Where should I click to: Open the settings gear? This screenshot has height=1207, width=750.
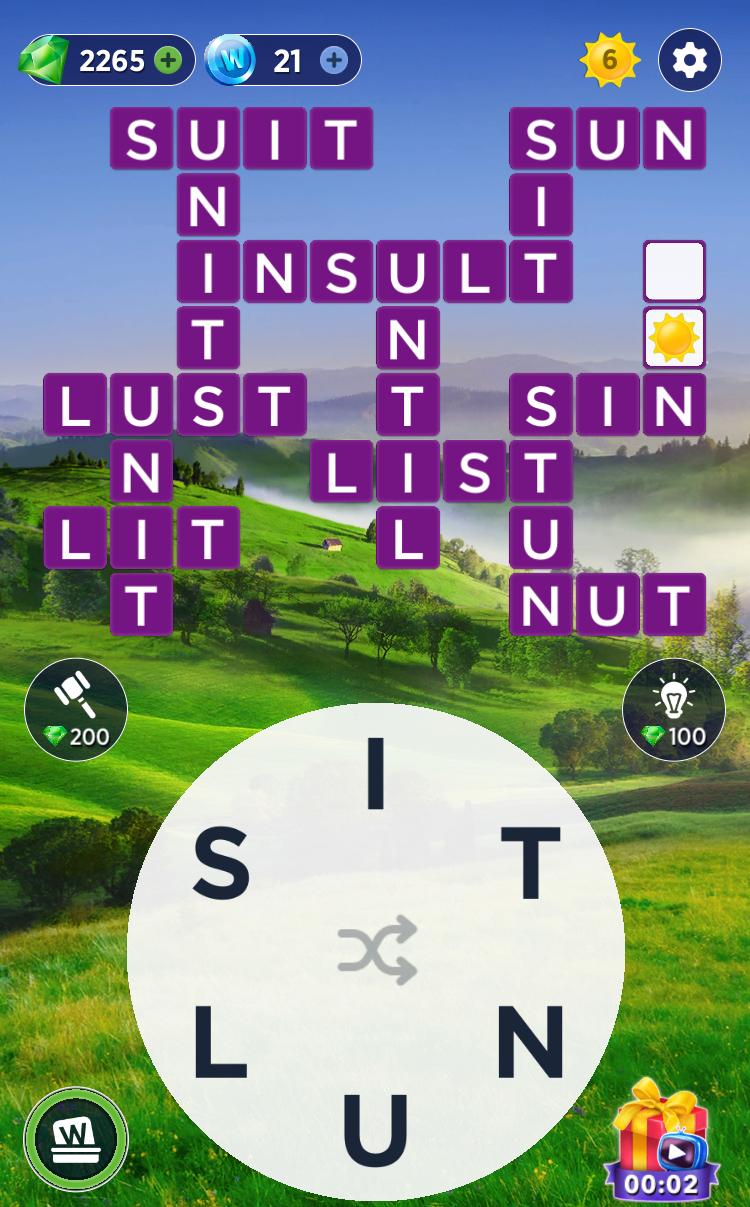pyautogui.click(x=690, y=61)
